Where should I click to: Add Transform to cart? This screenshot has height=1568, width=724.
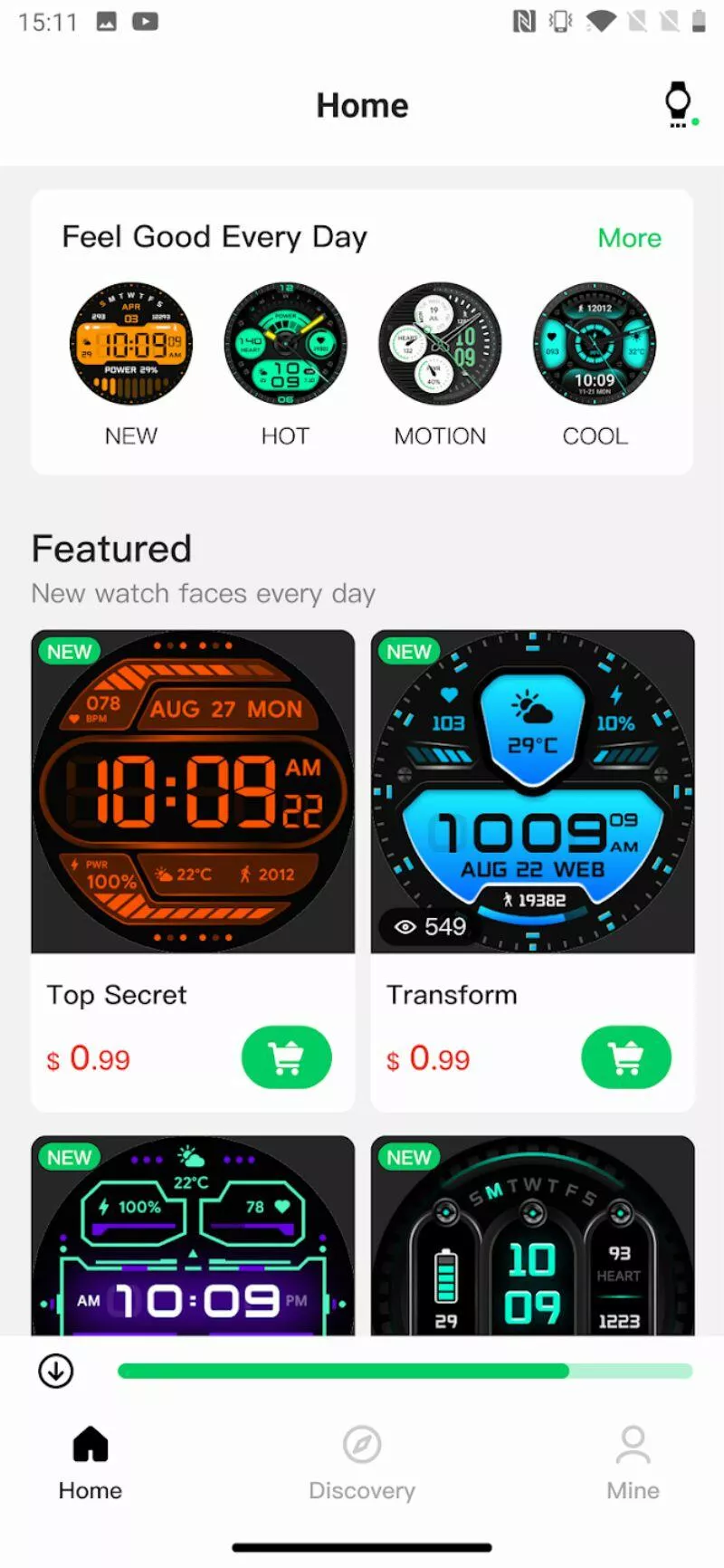[626, 1057]
